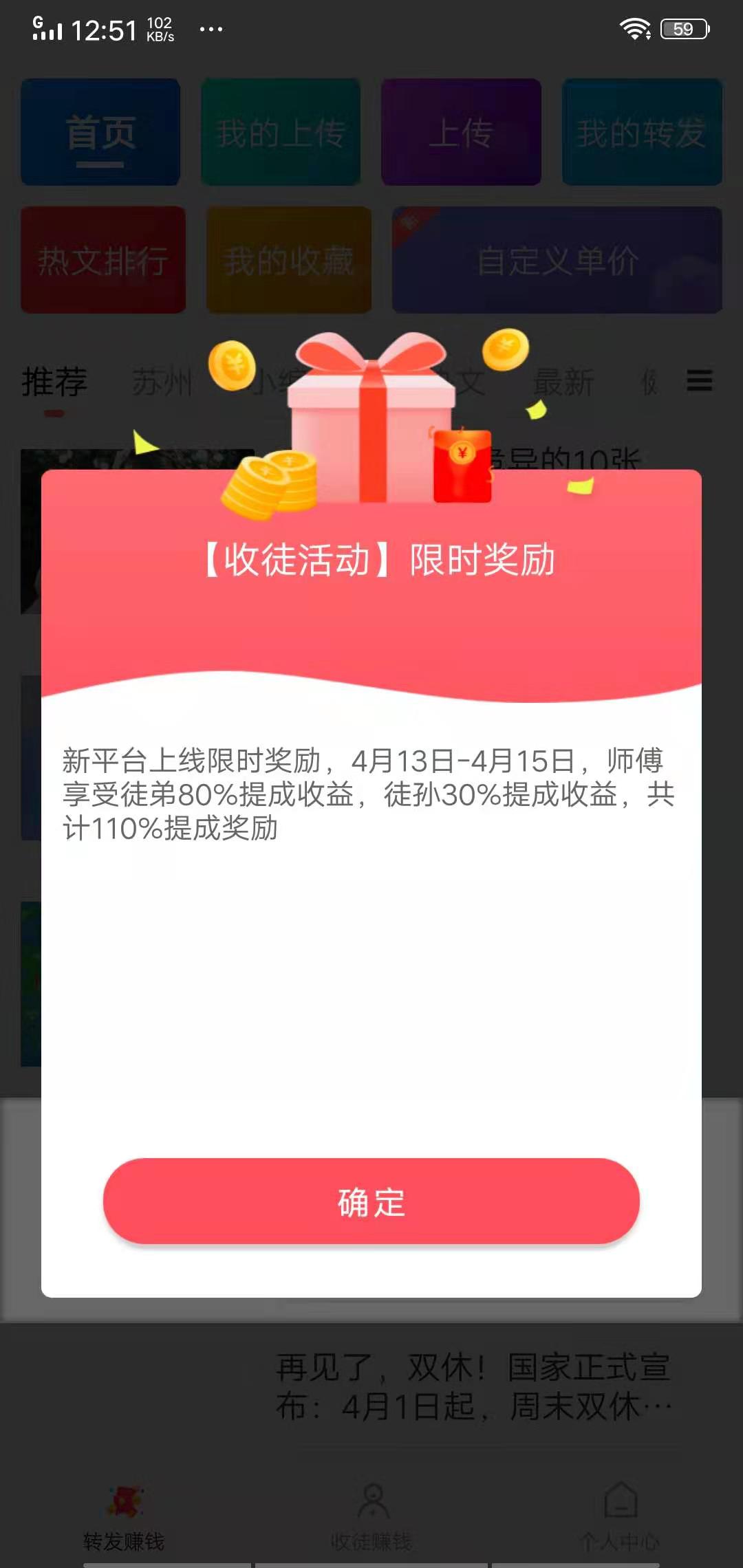Tap the battery indicator showing 59

[x=683, y=28]
